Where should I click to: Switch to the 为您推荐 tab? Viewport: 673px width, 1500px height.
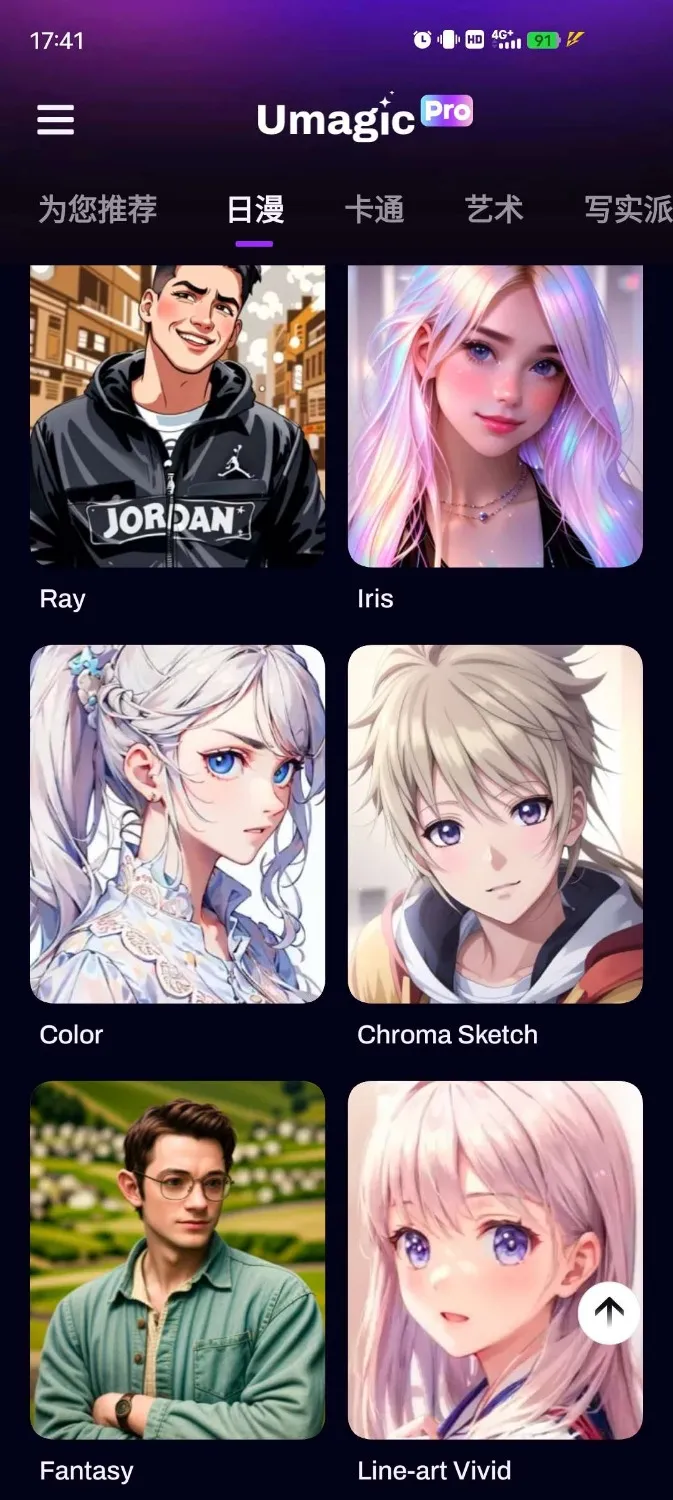tap(97, 209)
